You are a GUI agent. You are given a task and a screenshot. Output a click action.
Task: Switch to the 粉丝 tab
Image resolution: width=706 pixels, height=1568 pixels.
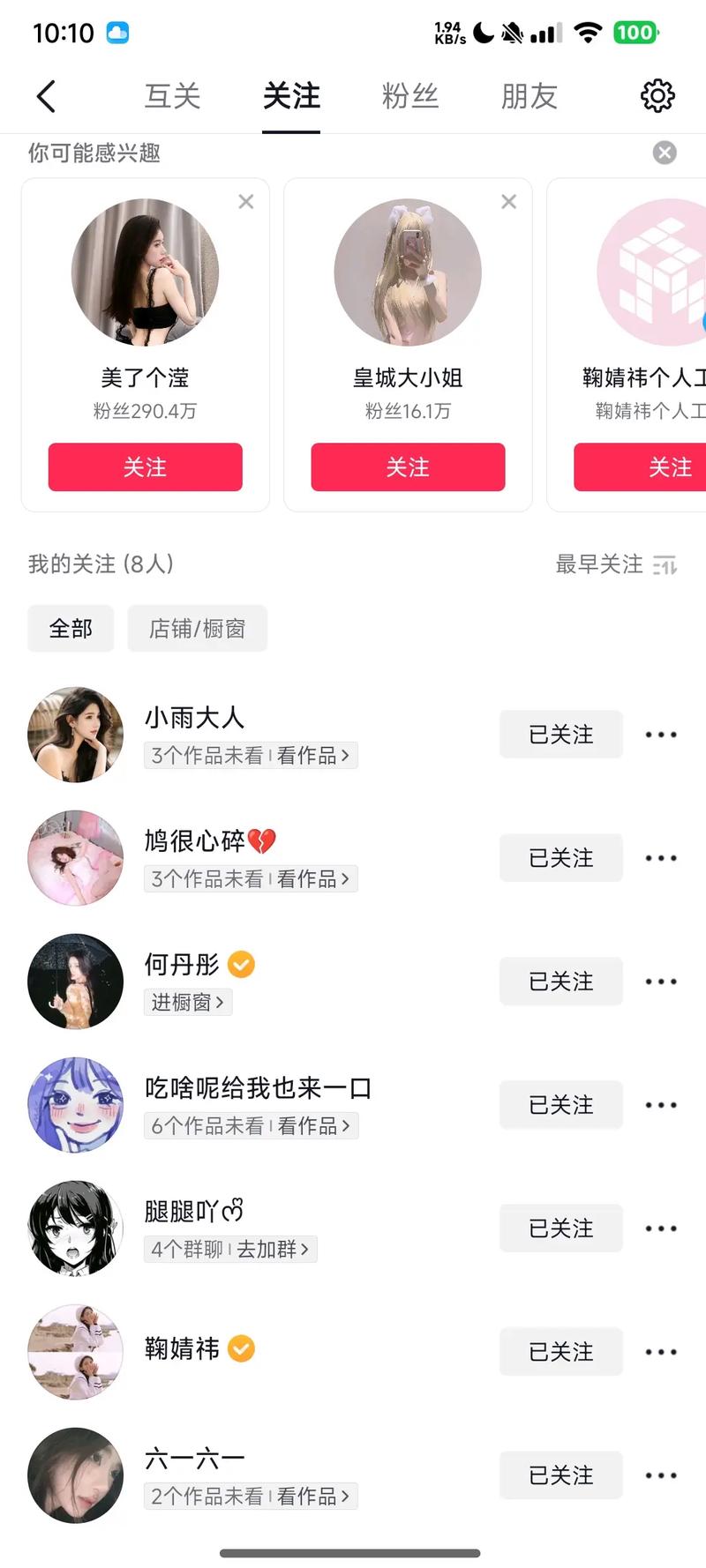click(409, 96)
